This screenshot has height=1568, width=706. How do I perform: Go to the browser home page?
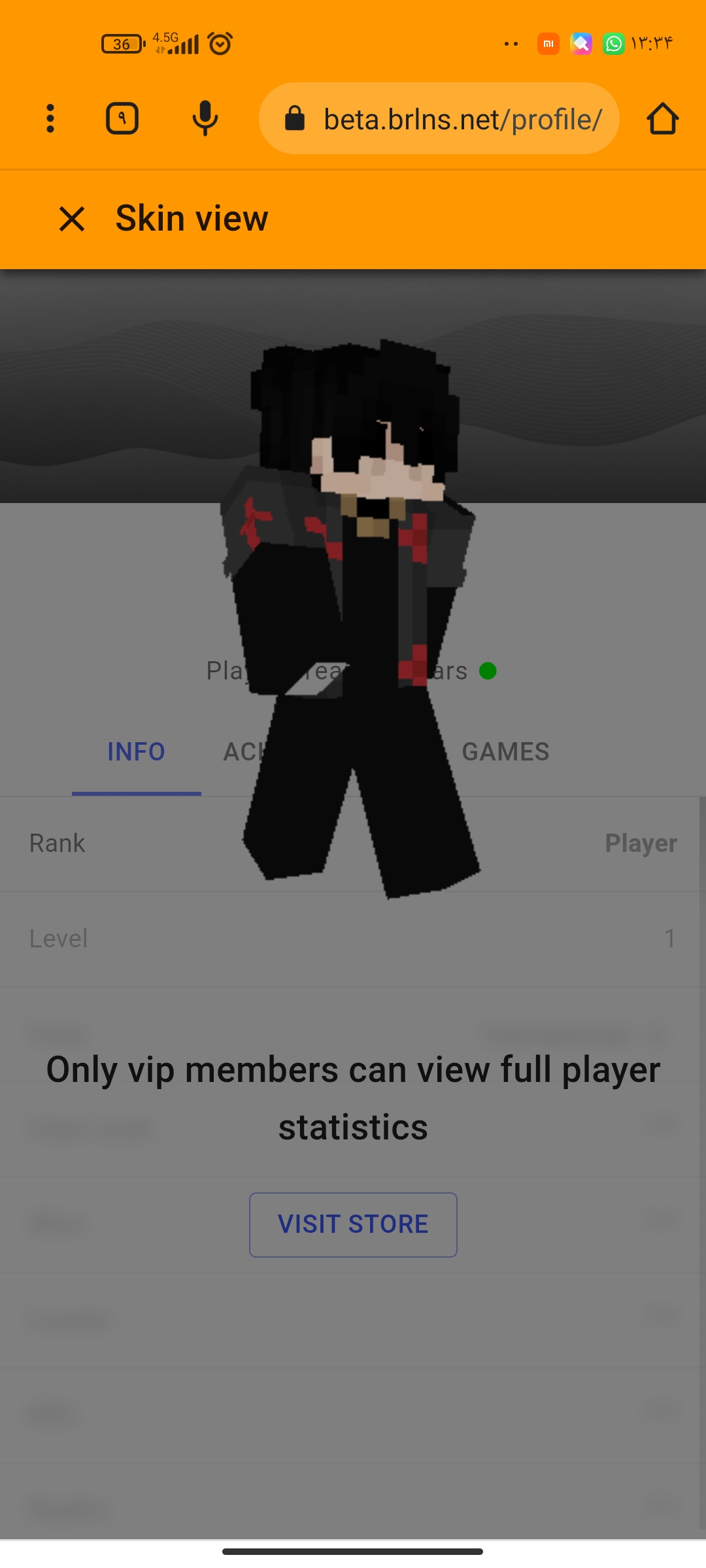663,118
